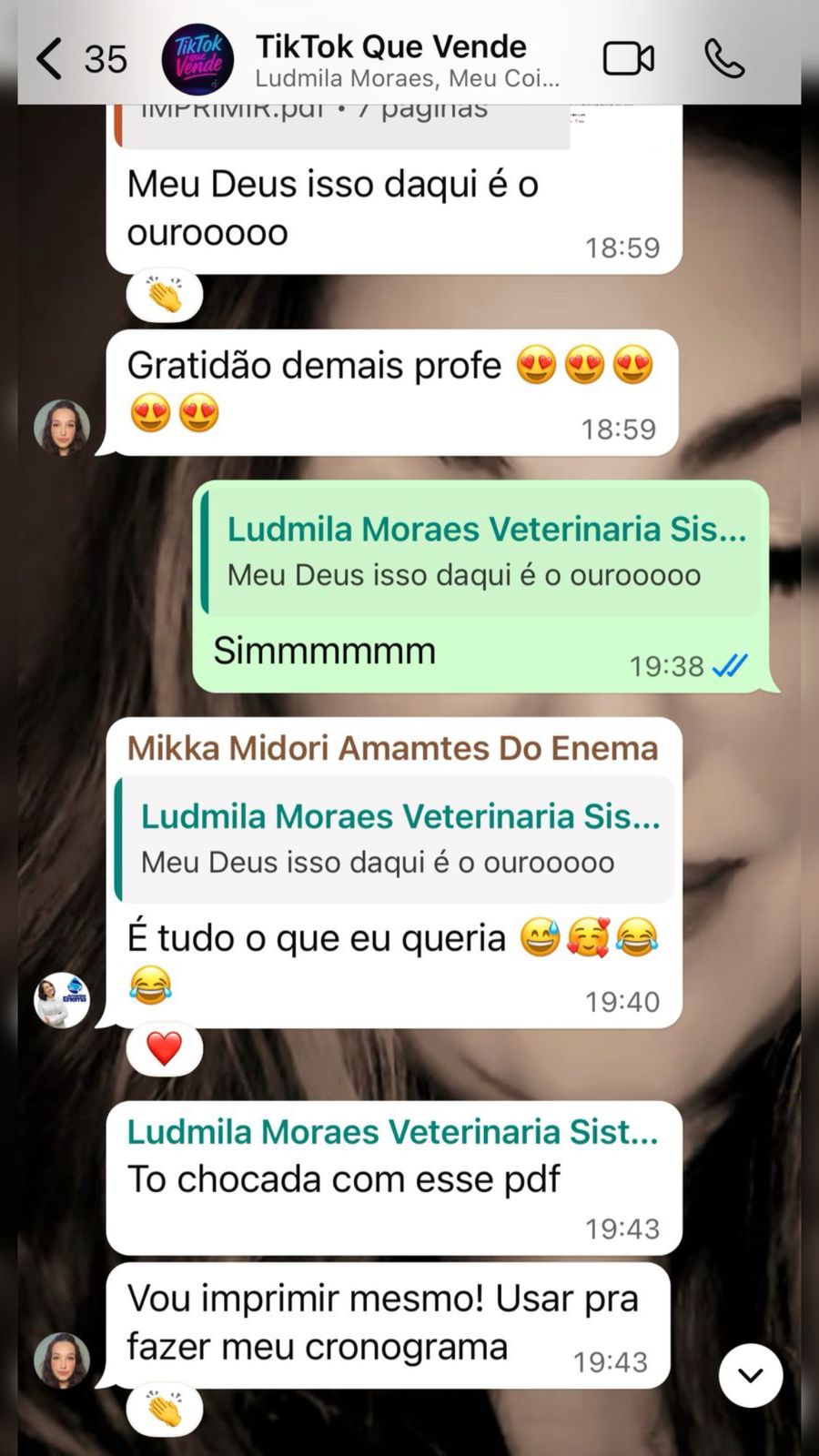Start a voice call with the group
The height and width of the screenshot is (1456, 819).
click(724, 59)
